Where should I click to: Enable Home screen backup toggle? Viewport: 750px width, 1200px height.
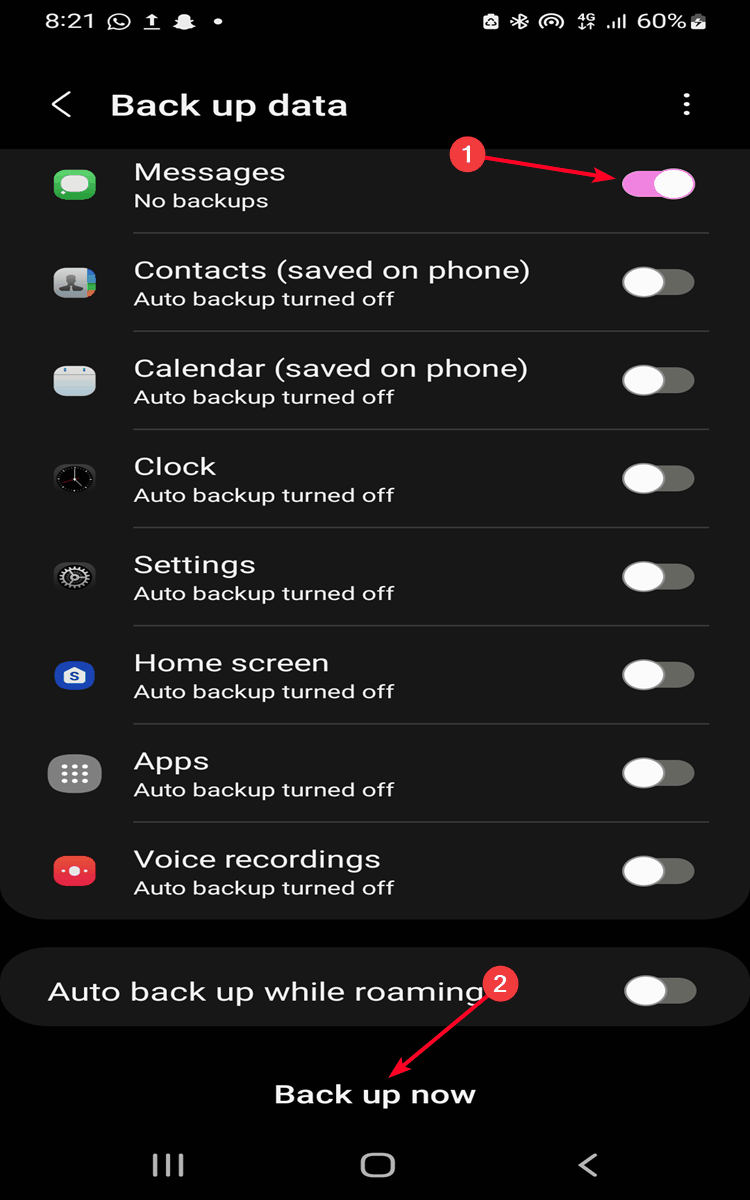coord(658,675)
